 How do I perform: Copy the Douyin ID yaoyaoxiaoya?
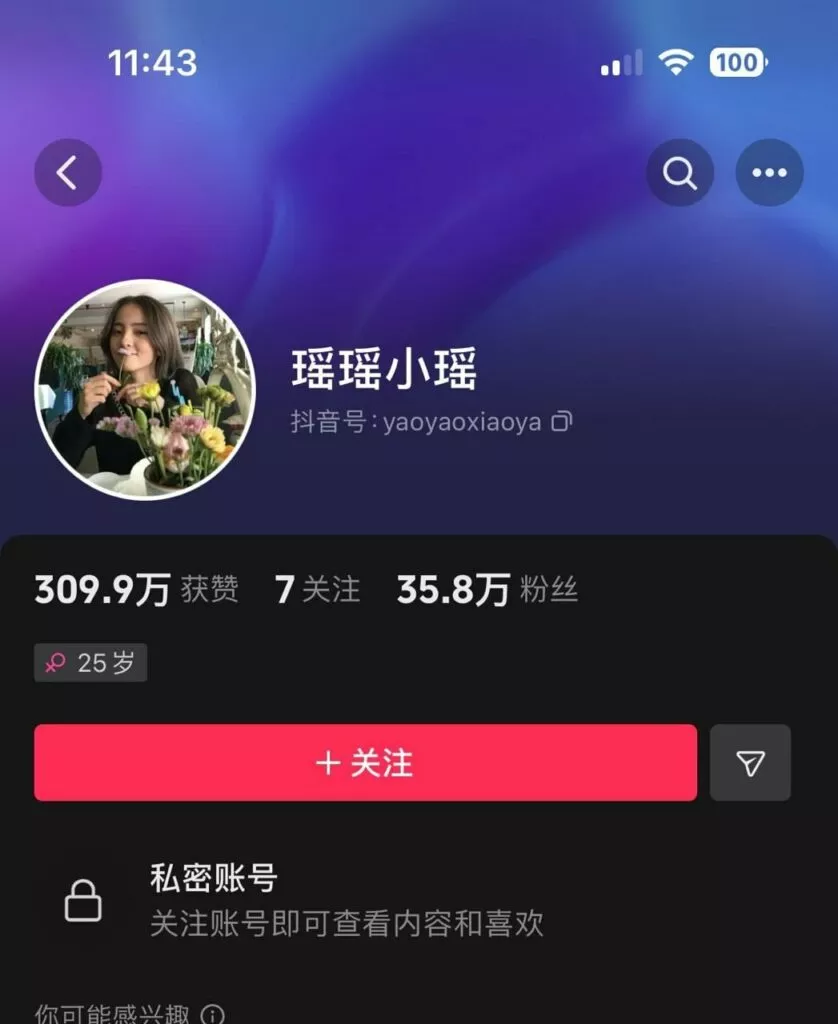click(563, 421)
